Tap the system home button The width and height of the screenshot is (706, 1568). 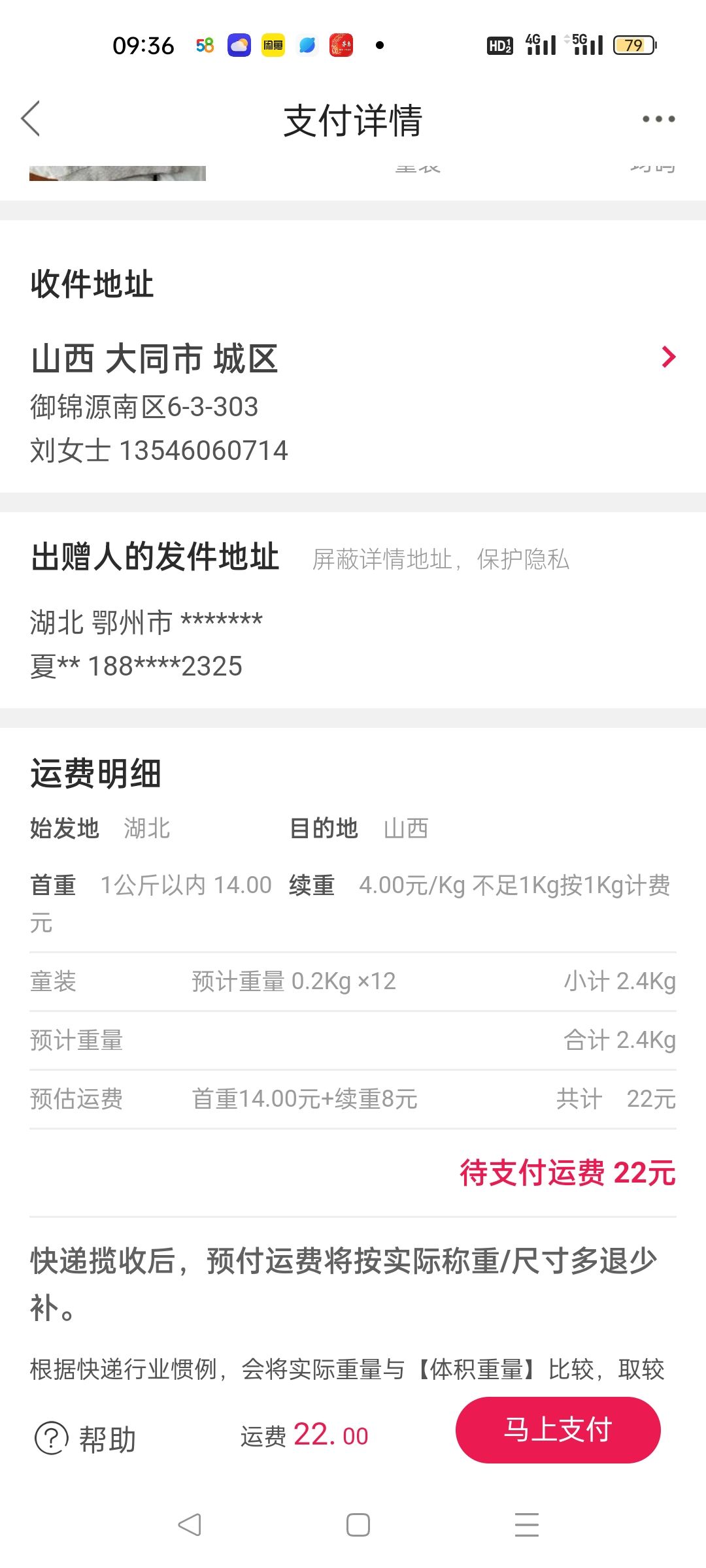[x=358, y=1525]
